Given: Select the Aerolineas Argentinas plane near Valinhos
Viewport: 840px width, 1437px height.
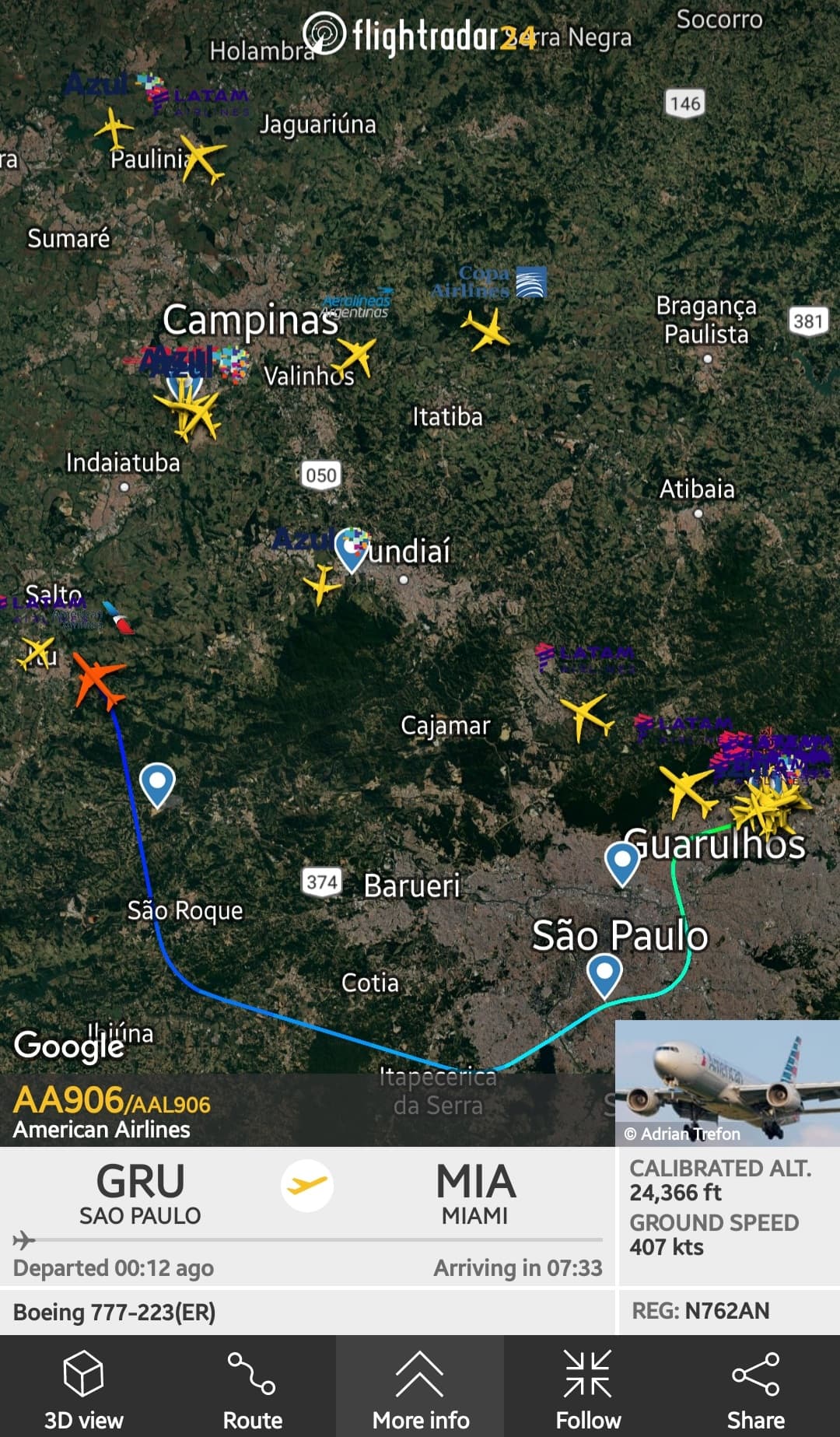Looking at the screenshot, I should pos(355,357).
